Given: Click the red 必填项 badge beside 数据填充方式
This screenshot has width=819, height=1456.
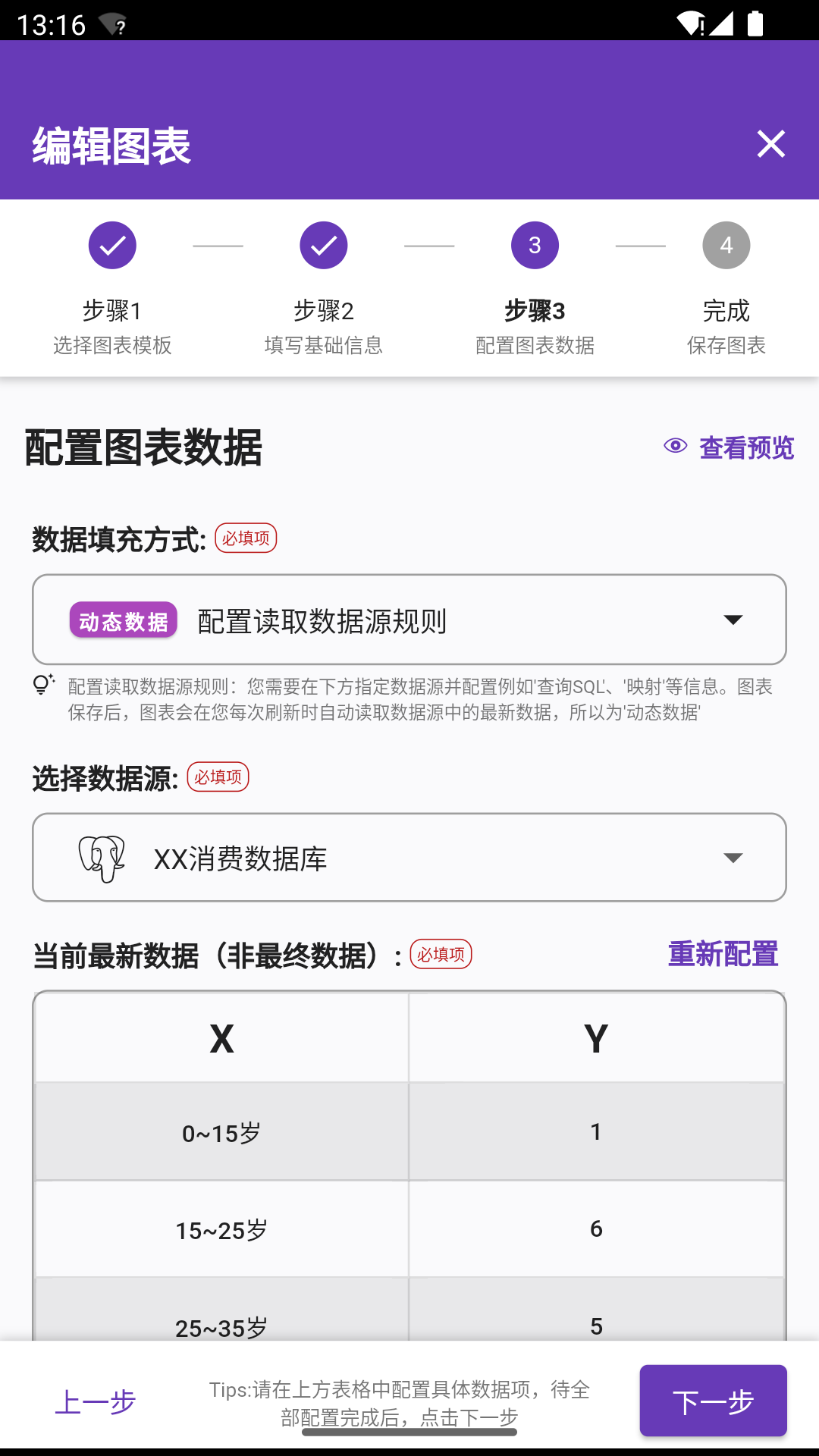Looking at the screenshot, I should 246,538.
